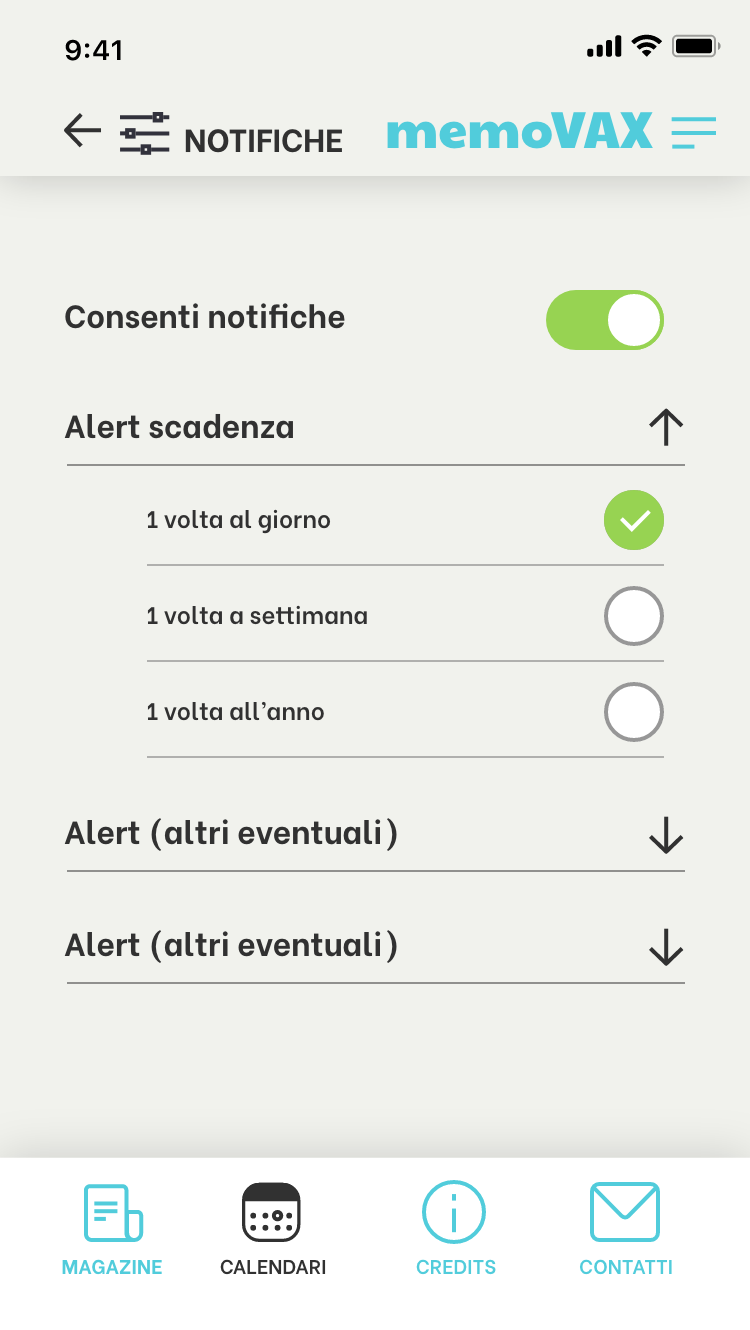
Task: Switch to the Magazine tab
Action: tap(112, 1230)
